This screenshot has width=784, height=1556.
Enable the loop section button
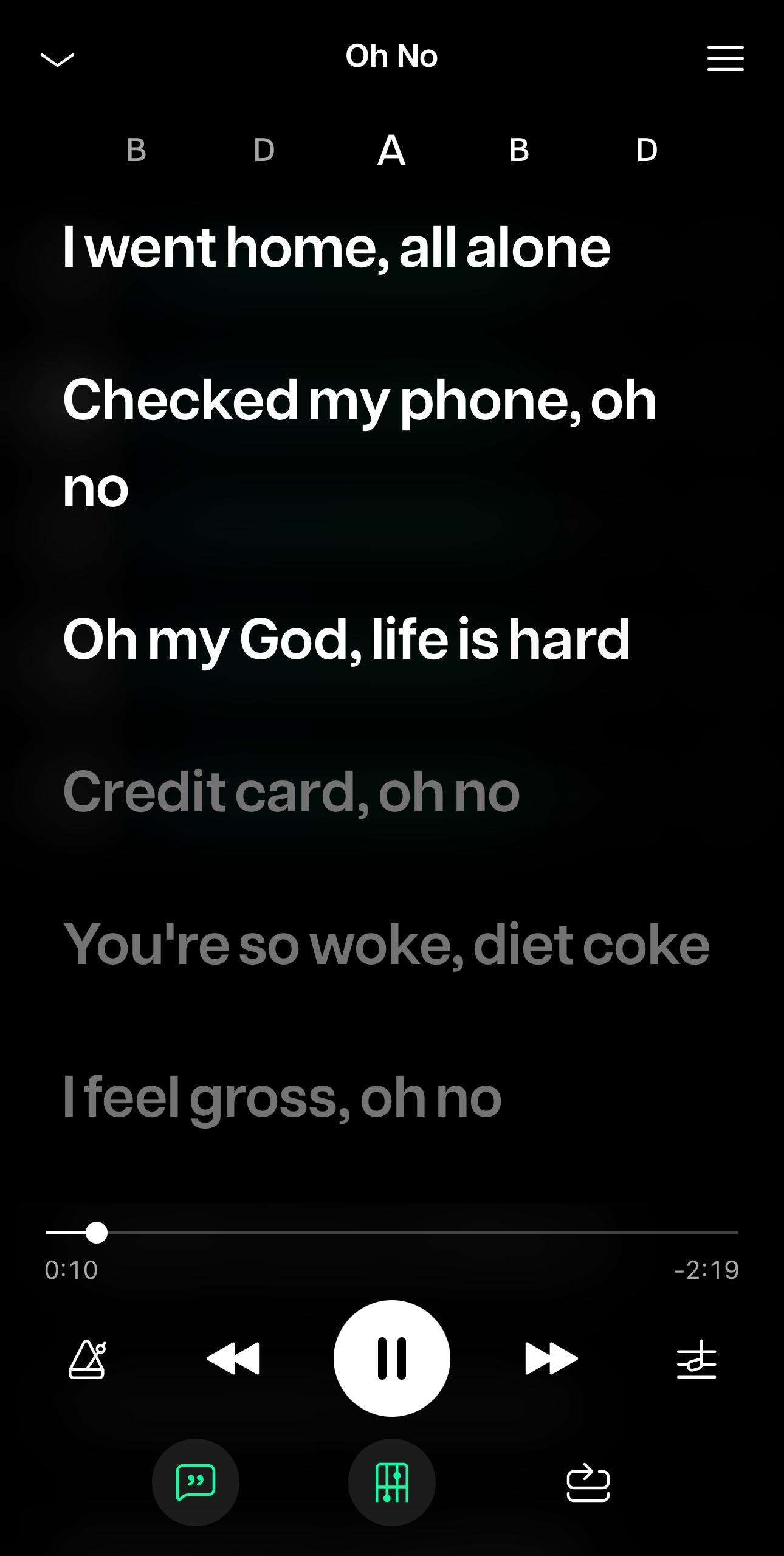tap(588, 1482)
